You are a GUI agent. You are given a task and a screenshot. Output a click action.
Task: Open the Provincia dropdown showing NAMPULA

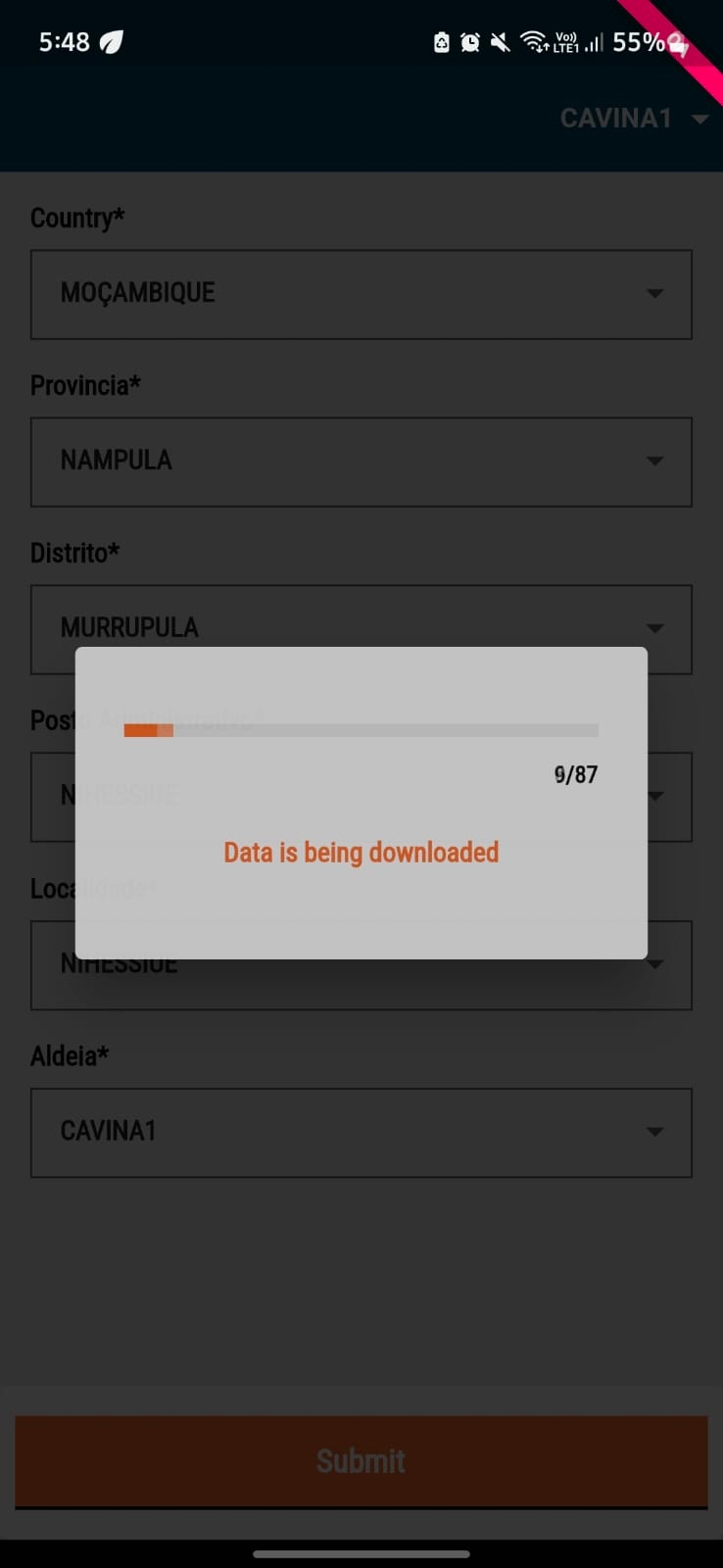click(x=361, y=462)
